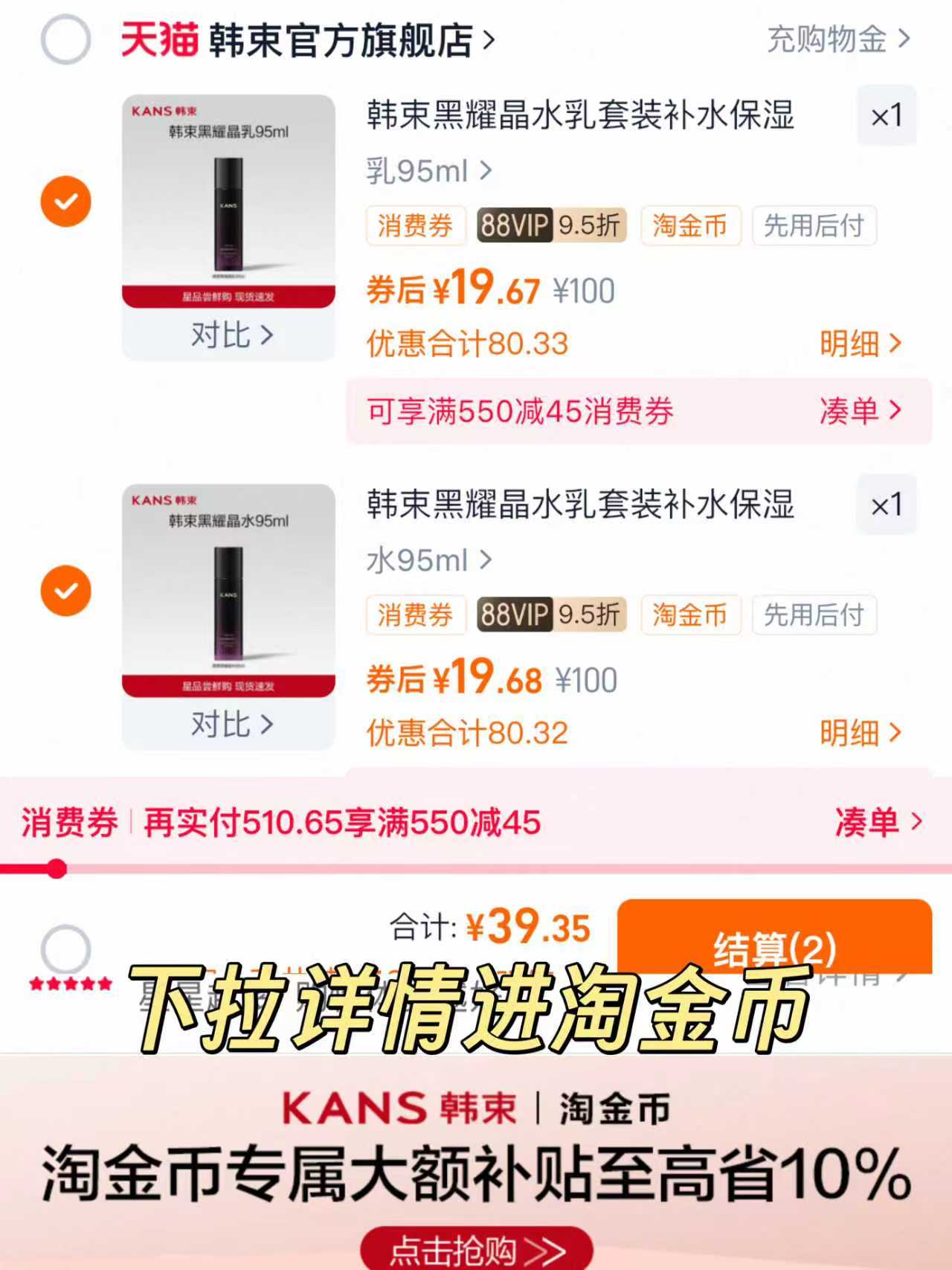Open the 水95ml SKU selector
The width and height of the screenshot is (952, 1270).
coord(424,559)
